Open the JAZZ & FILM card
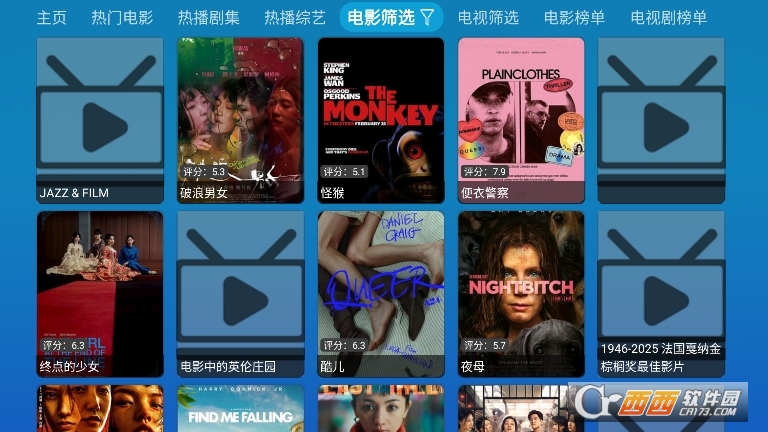 pos(100,119)
